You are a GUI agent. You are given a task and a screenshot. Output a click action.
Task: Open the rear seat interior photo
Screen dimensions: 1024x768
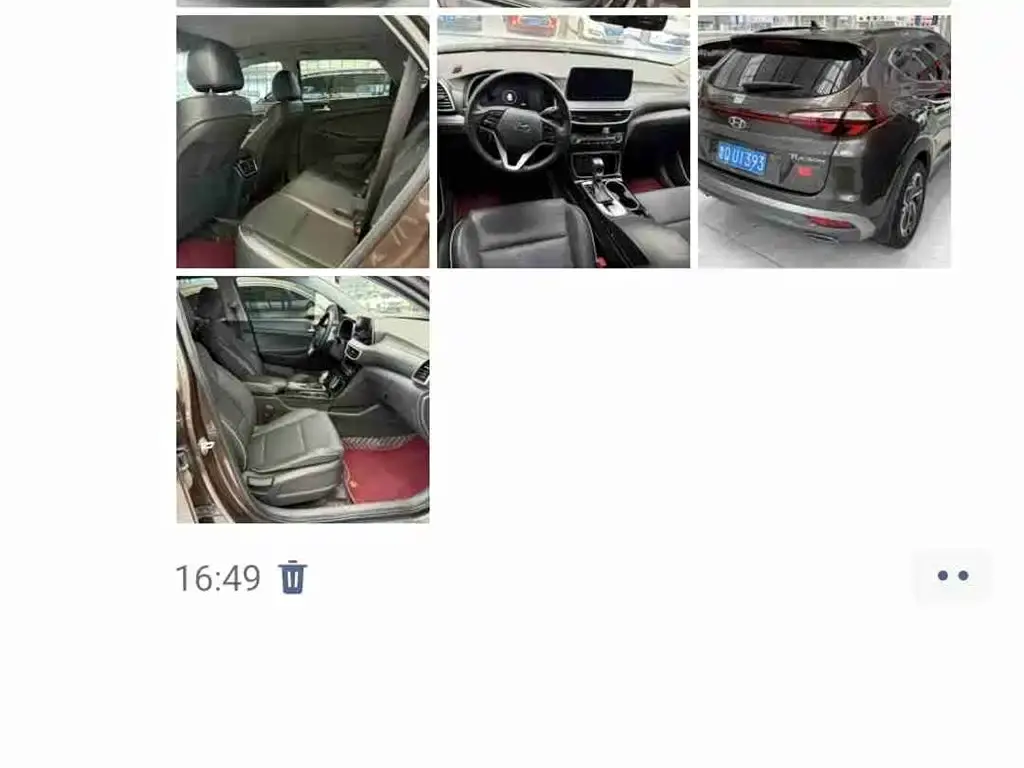pyautogui.click(x=302, y=141)
